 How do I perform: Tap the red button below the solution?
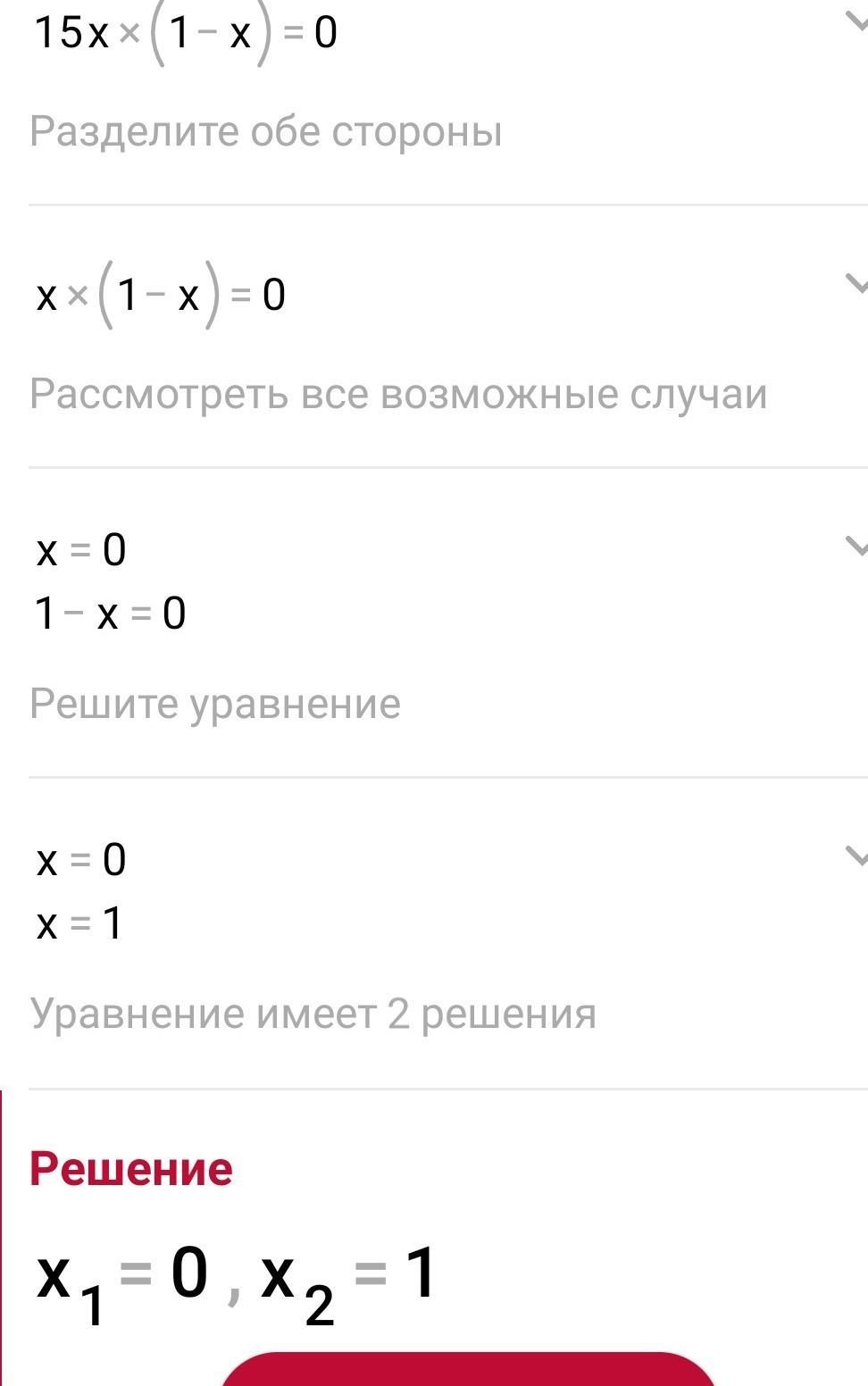click(x=467, y=1371)
